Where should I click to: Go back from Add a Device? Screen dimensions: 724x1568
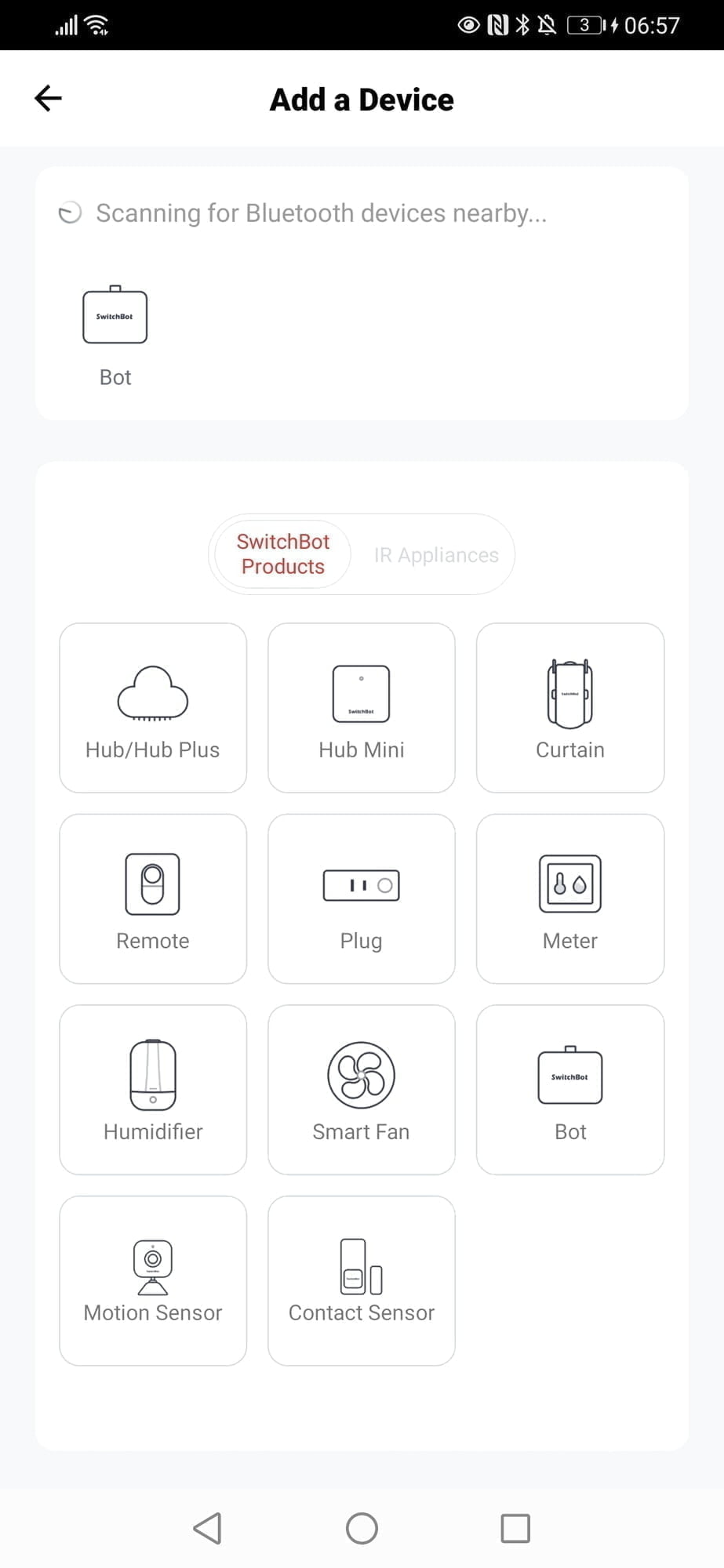48,99
